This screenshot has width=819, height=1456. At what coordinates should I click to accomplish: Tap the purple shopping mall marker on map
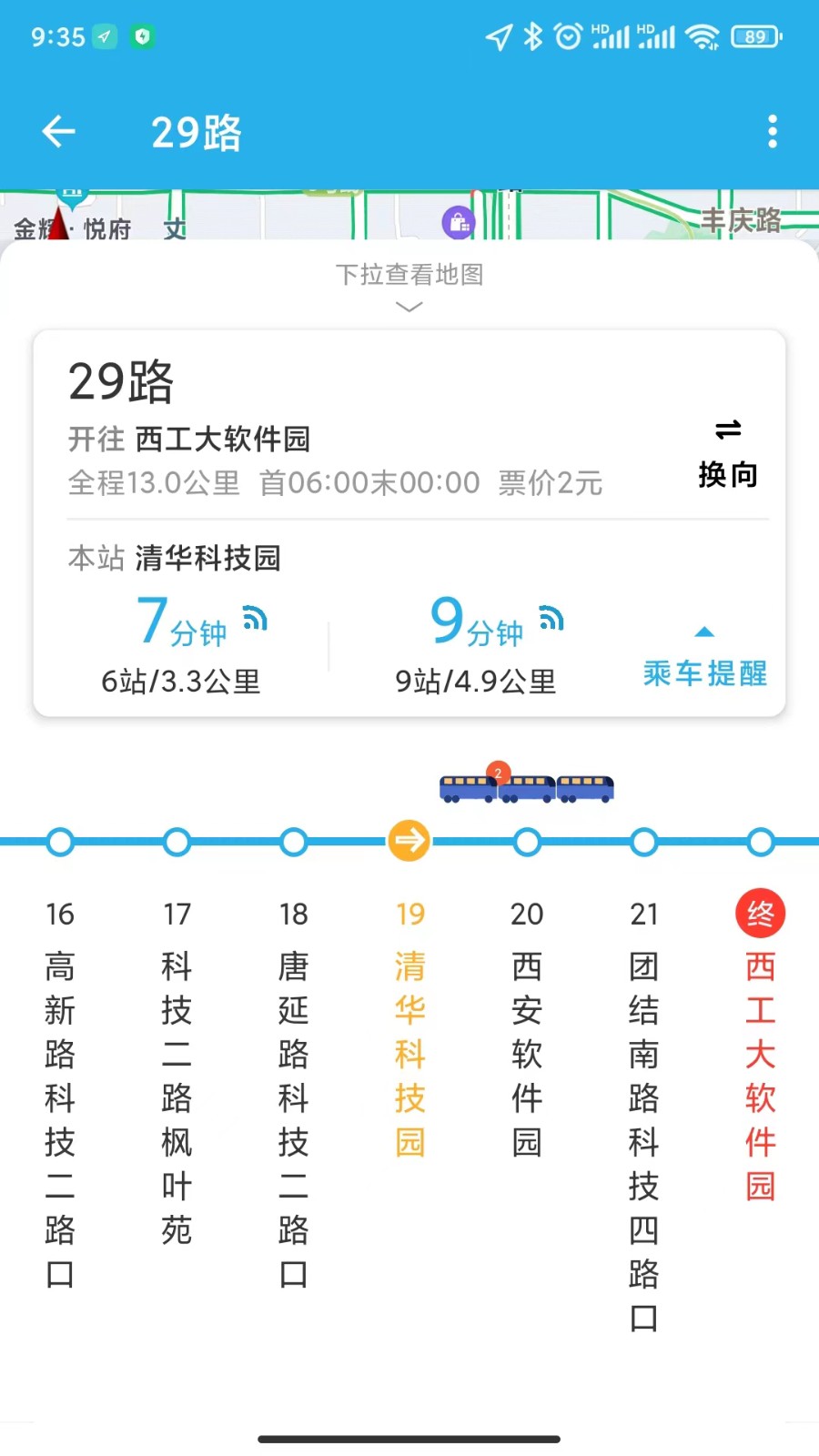pyautogui.click(x=459, y=220)
